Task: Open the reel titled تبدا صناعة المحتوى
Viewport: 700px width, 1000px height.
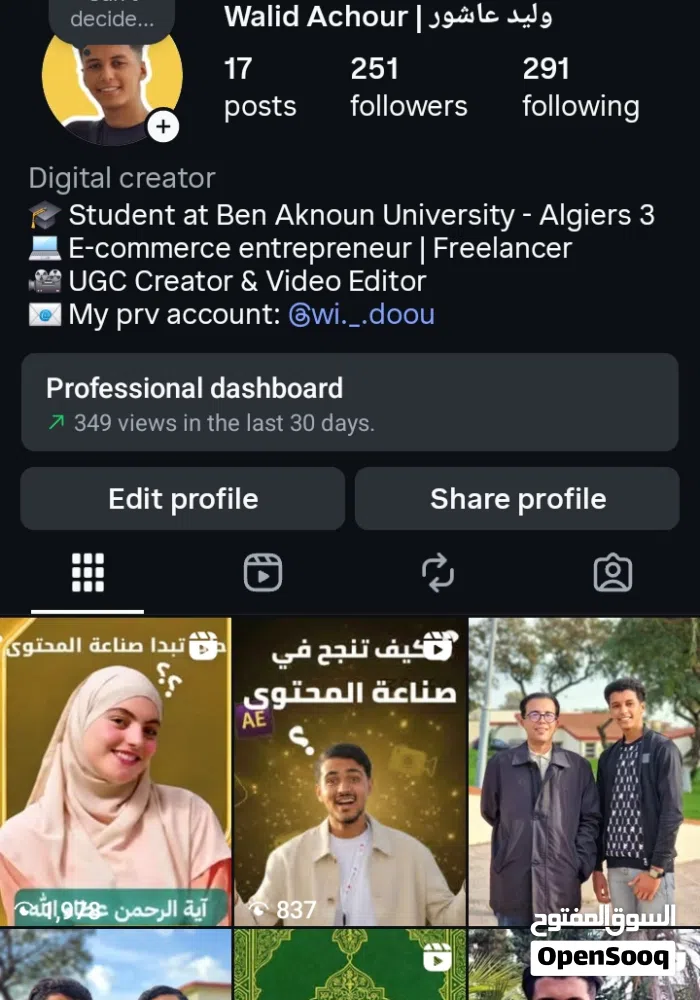Action: pyautogui.click(x=115, y=770)
